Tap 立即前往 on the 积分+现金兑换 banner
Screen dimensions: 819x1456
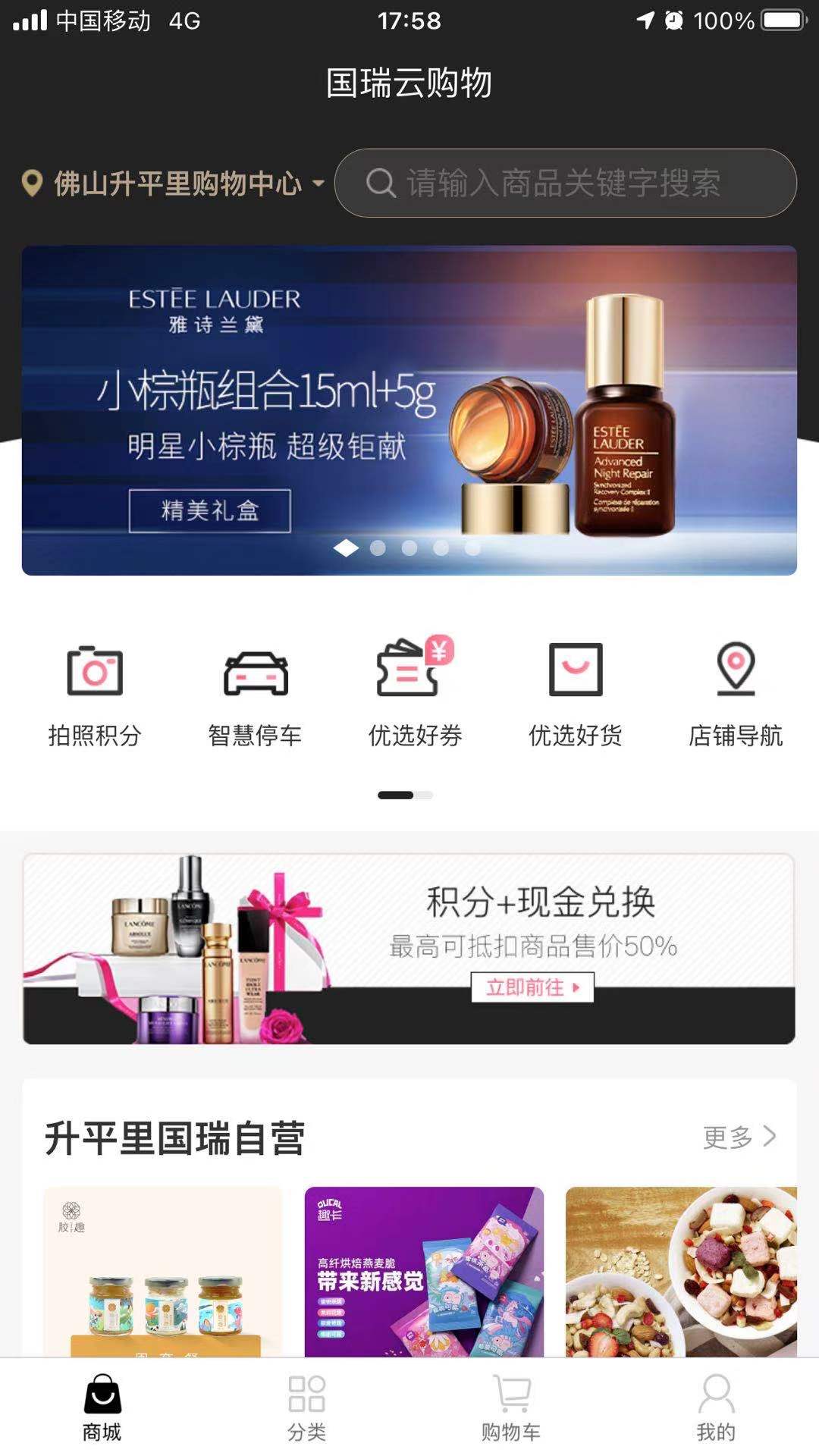pos(532,987)
